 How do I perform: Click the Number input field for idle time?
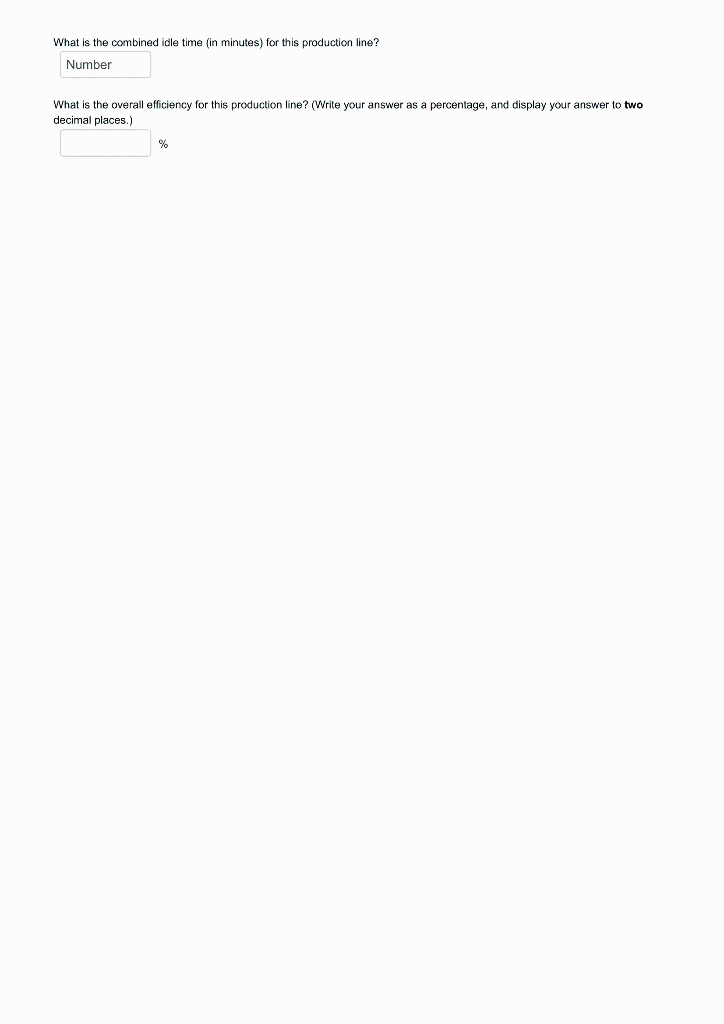[x=104, y=64]
